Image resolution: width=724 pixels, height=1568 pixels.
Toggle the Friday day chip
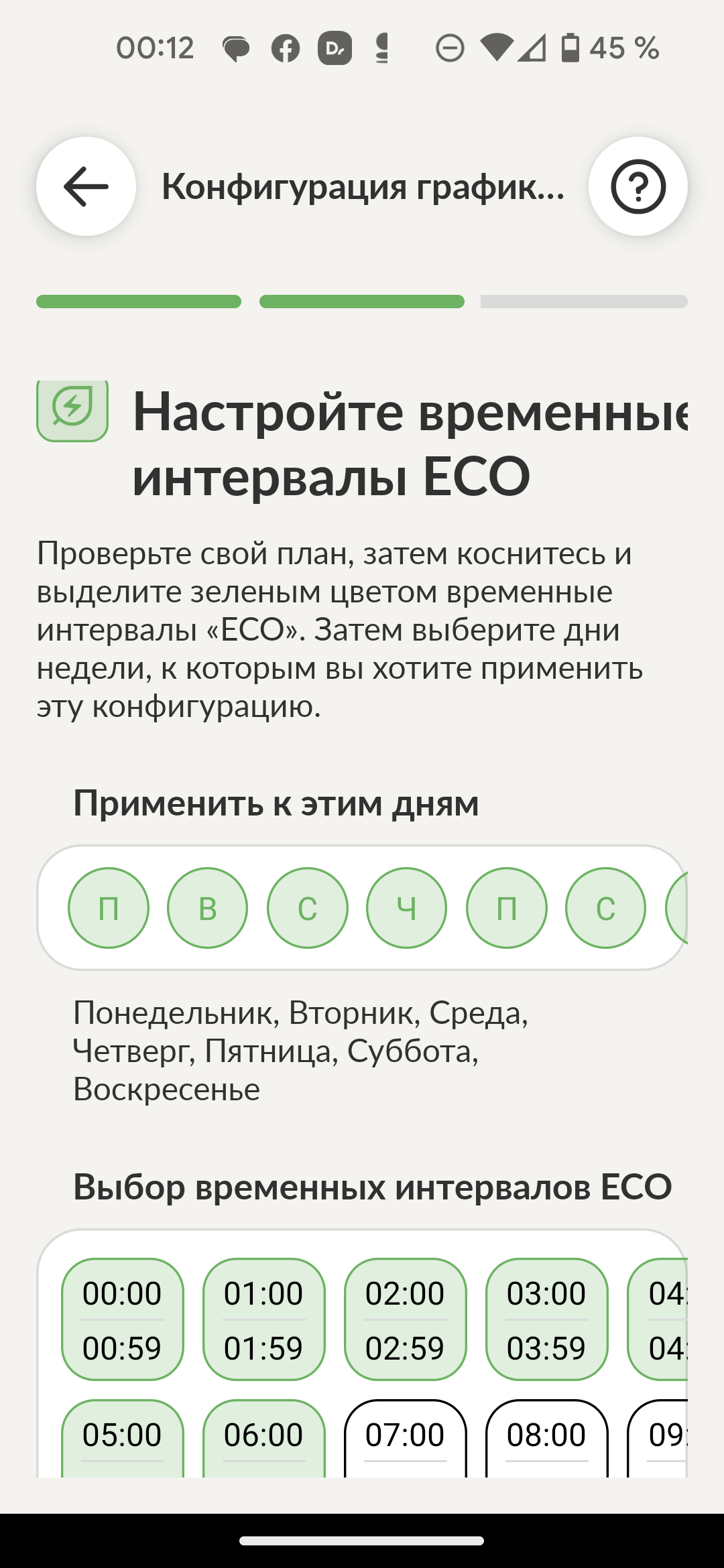(507, 908)
